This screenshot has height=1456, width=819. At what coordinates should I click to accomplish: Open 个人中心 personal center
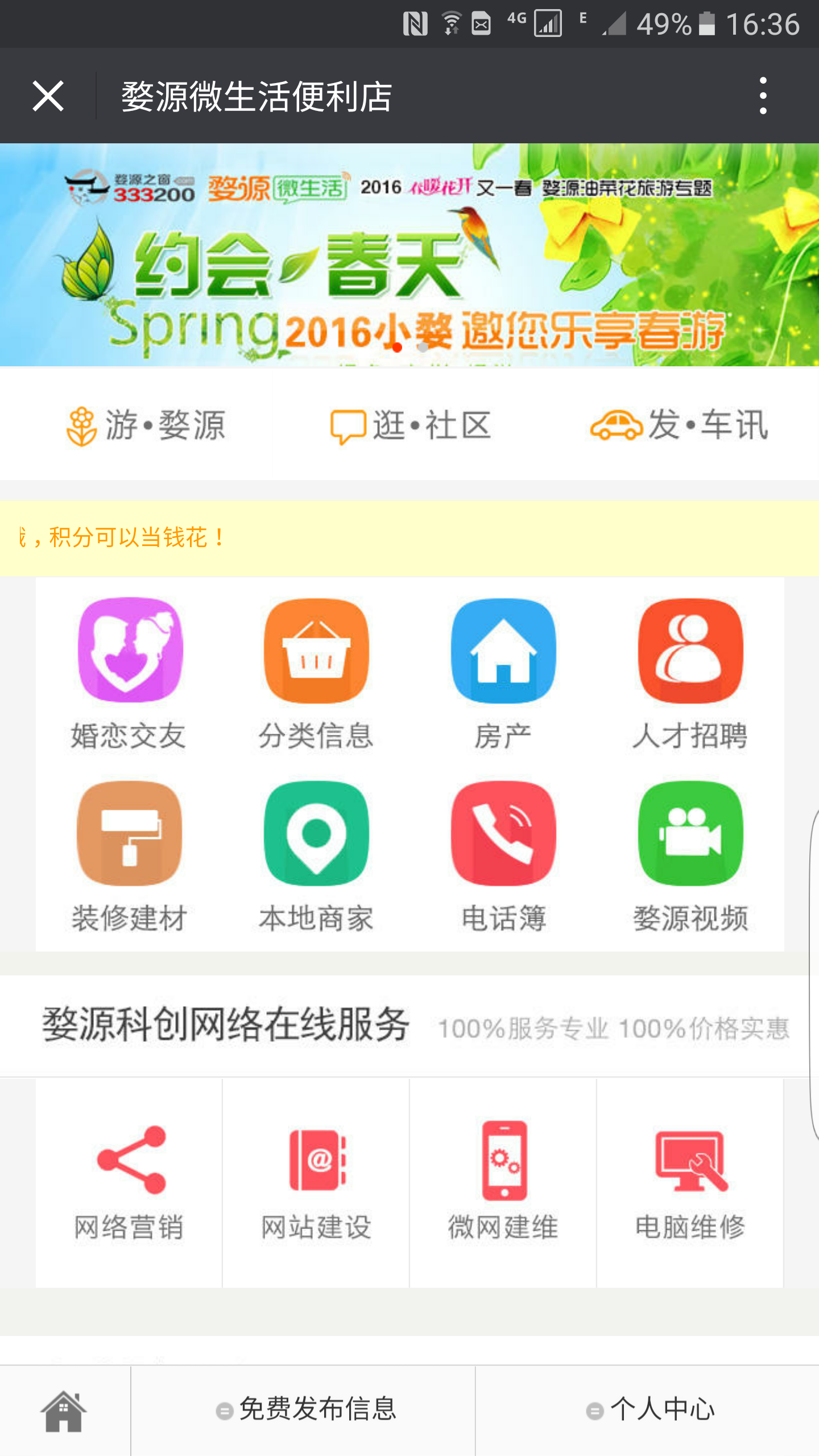[651, 1409]
